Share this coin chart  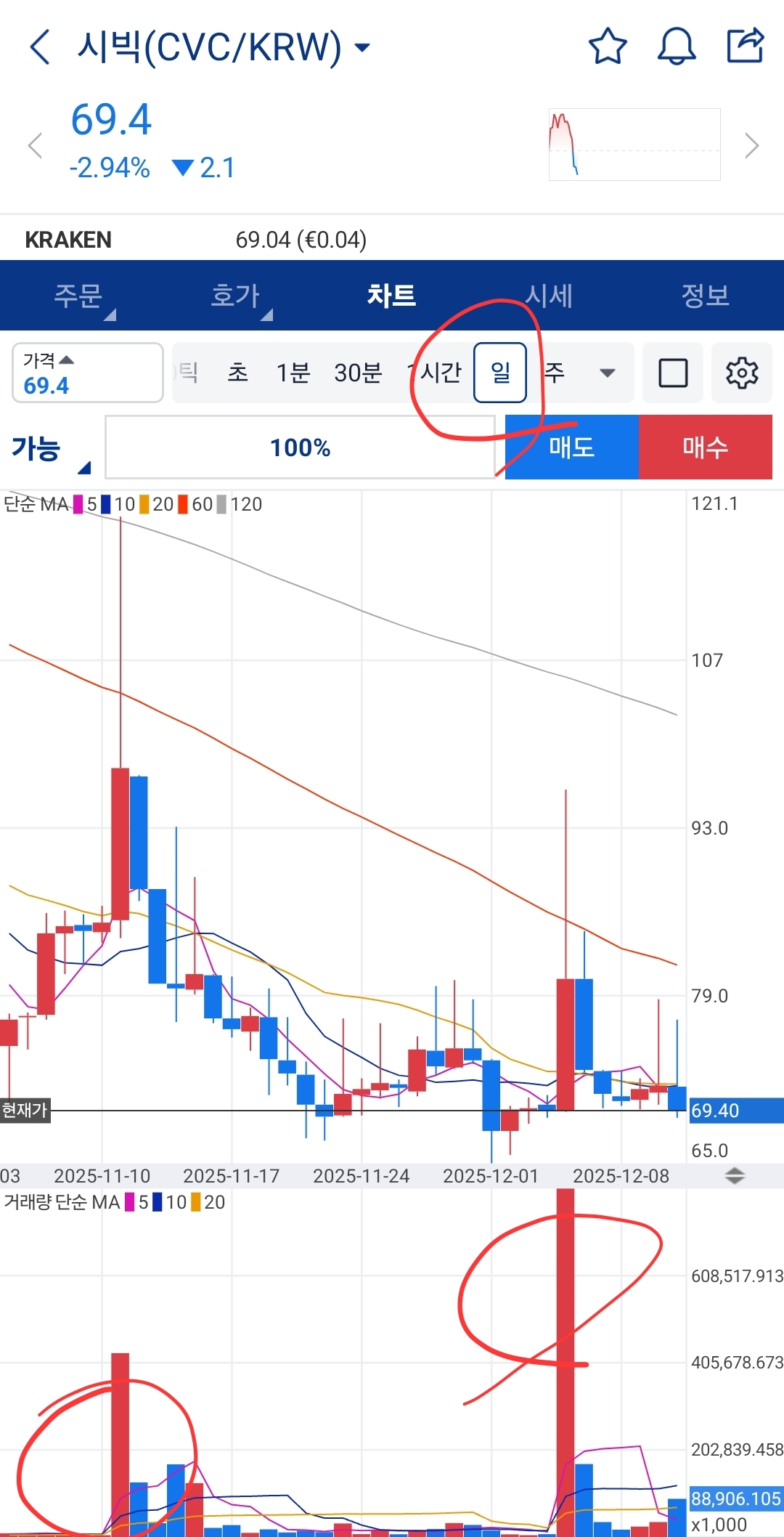pos(746,46)
